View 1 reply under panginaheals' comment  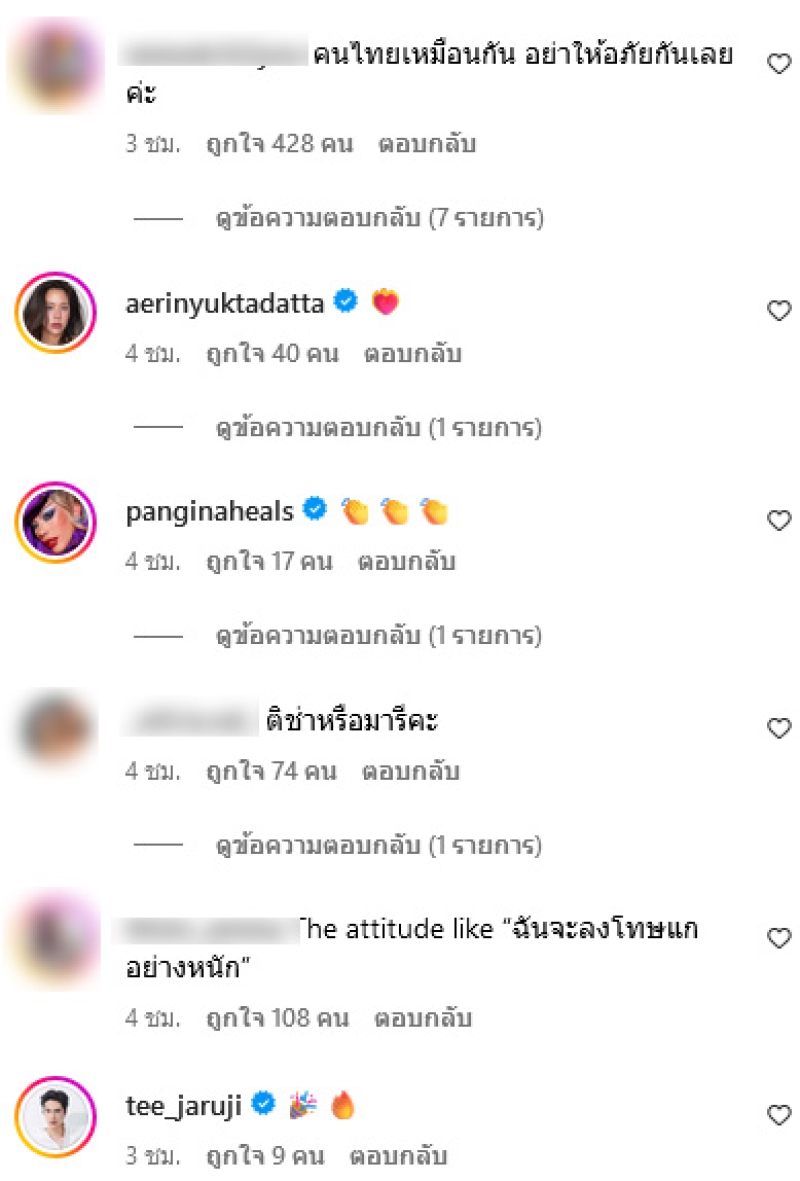(379, 636)
